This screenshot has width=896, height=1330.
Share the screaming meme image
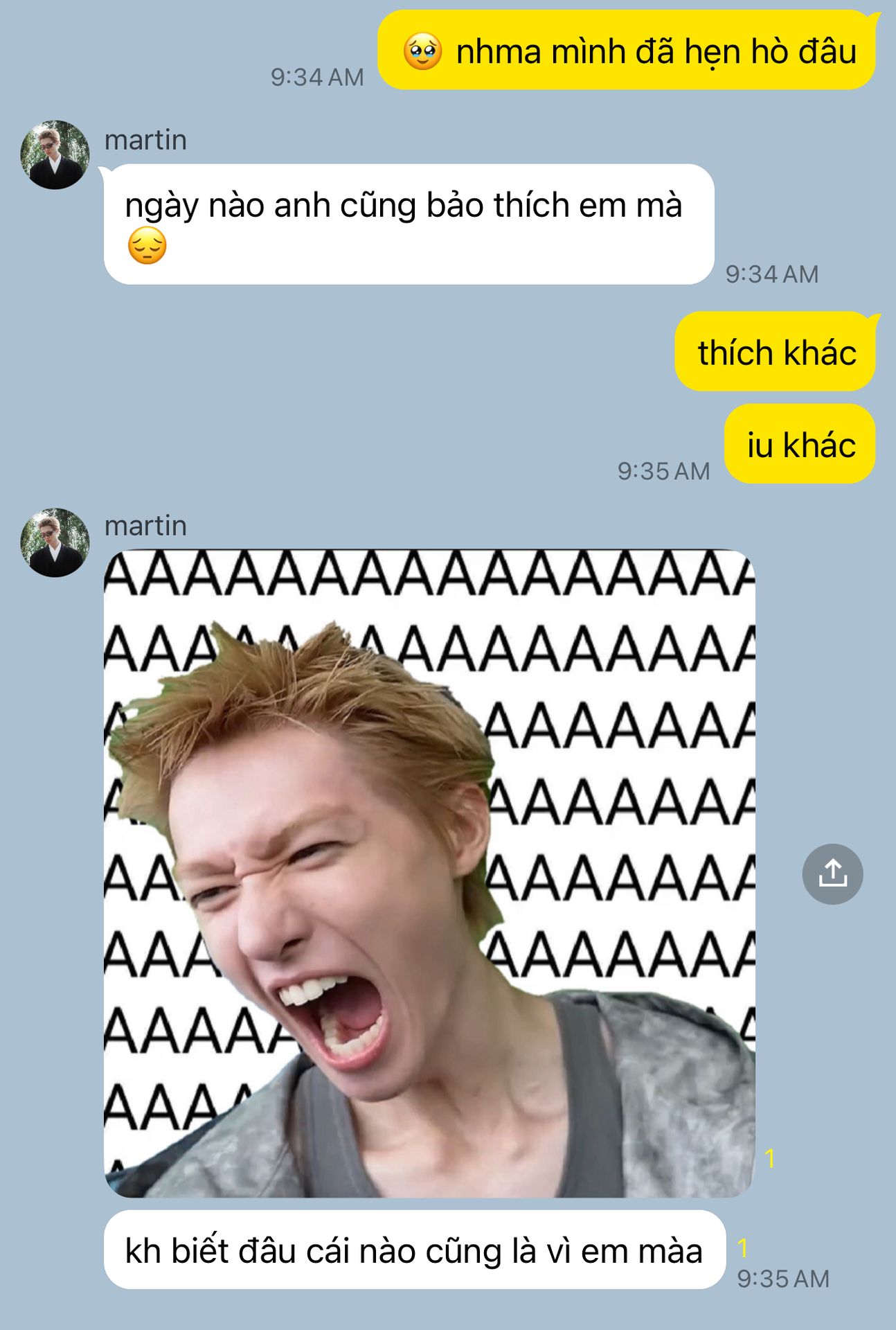832,874
